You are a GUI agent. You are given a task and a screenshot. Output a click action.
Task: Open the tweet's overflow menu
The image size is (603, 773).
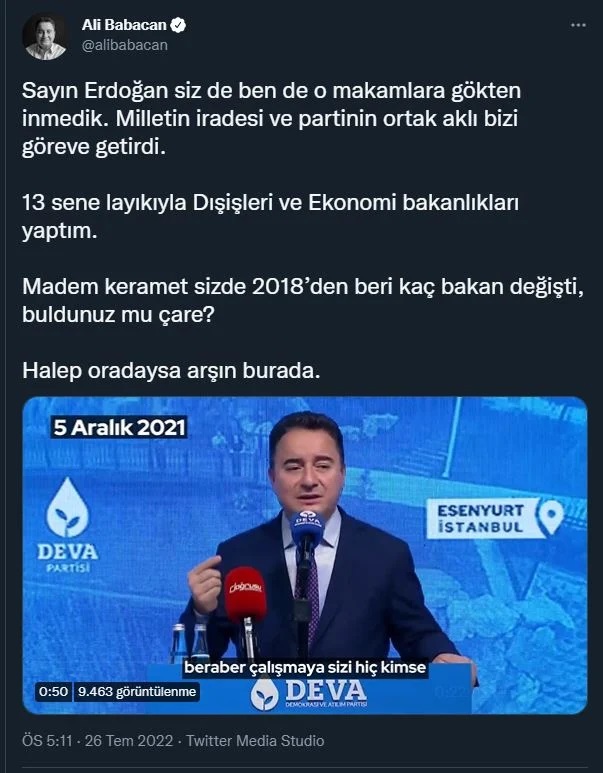[578, 25]
